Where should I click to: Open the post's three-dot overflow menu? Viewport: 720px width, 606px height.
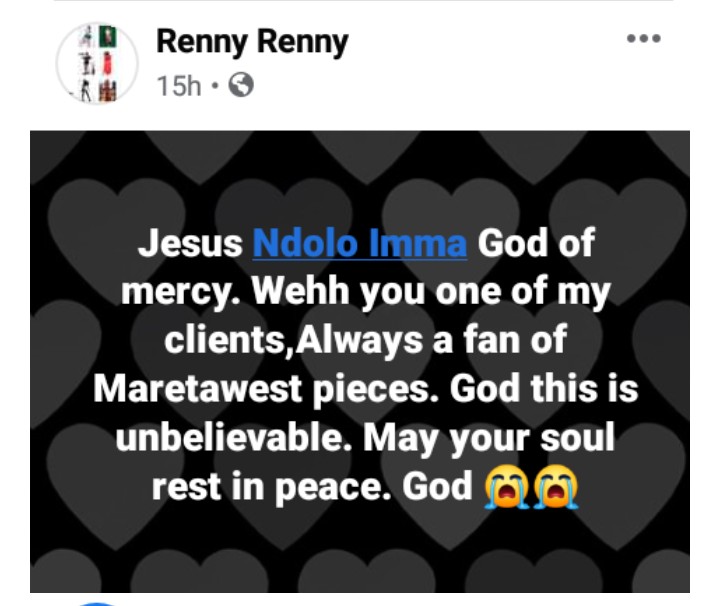pos(644,39)
